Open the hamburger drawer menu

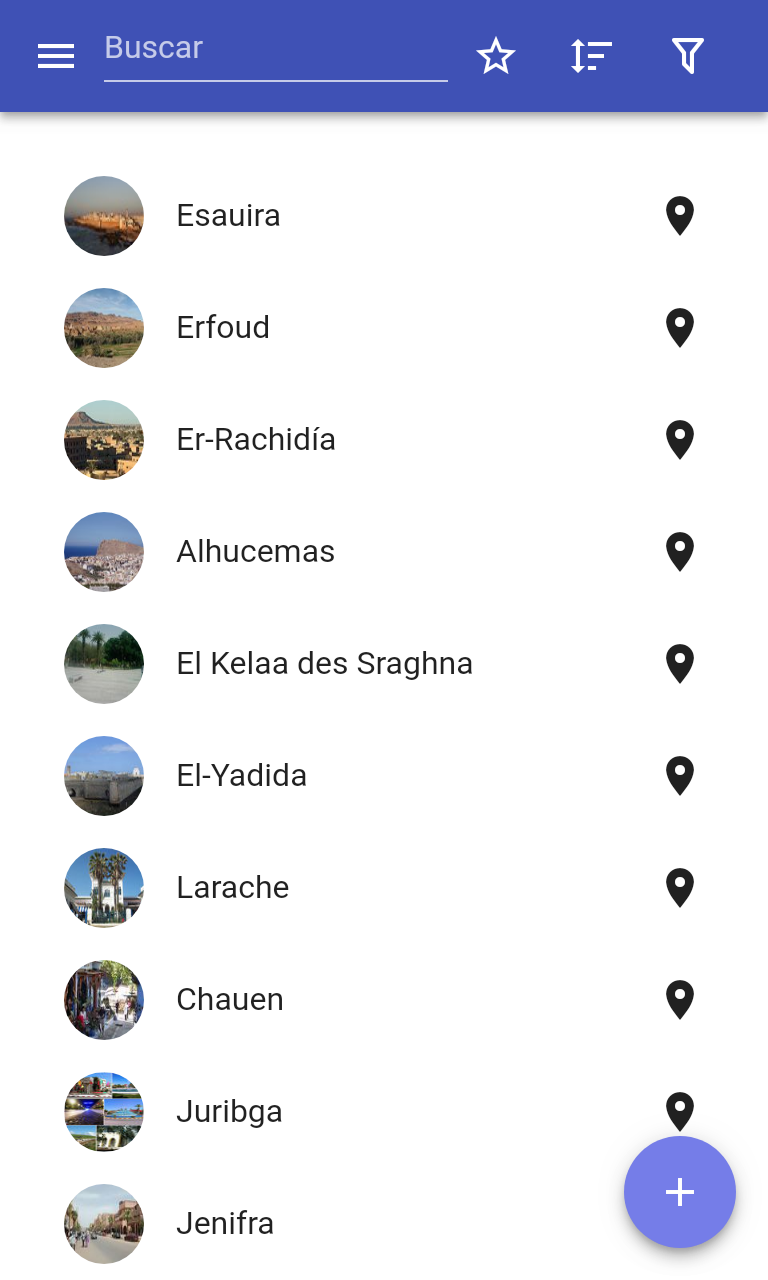pyautogui.click(x=56, y=56)
